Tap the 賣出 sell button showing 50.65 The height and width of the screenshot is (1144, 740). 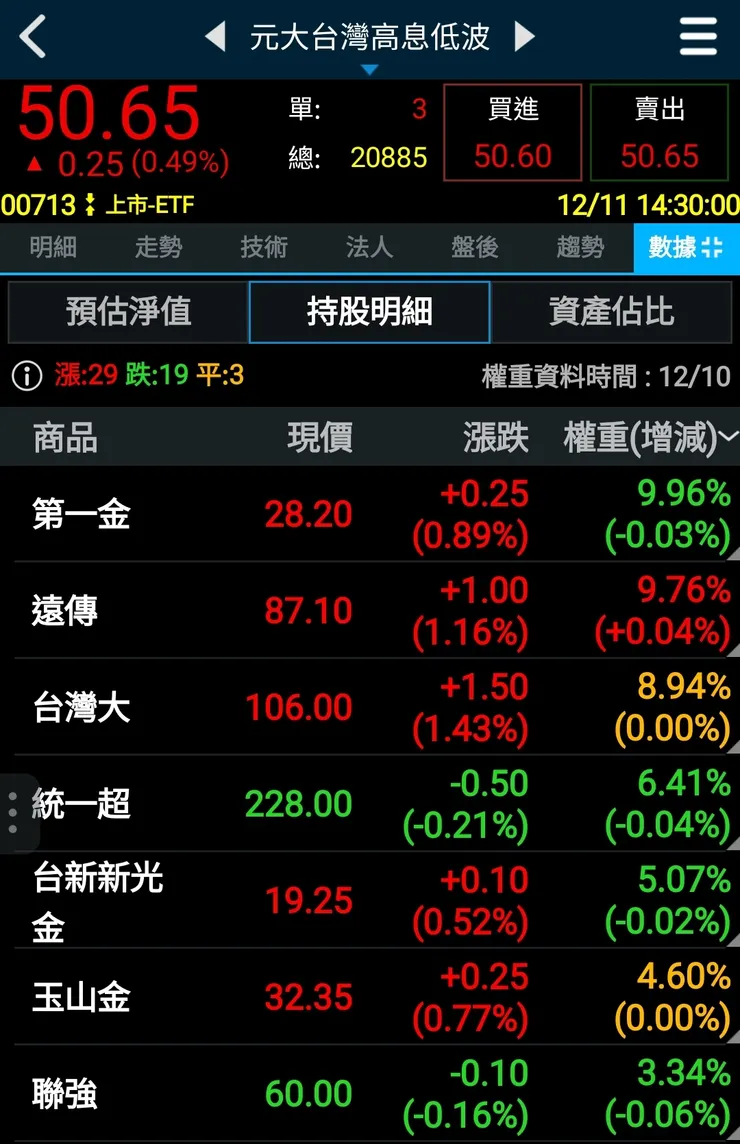tap(660, 132)
